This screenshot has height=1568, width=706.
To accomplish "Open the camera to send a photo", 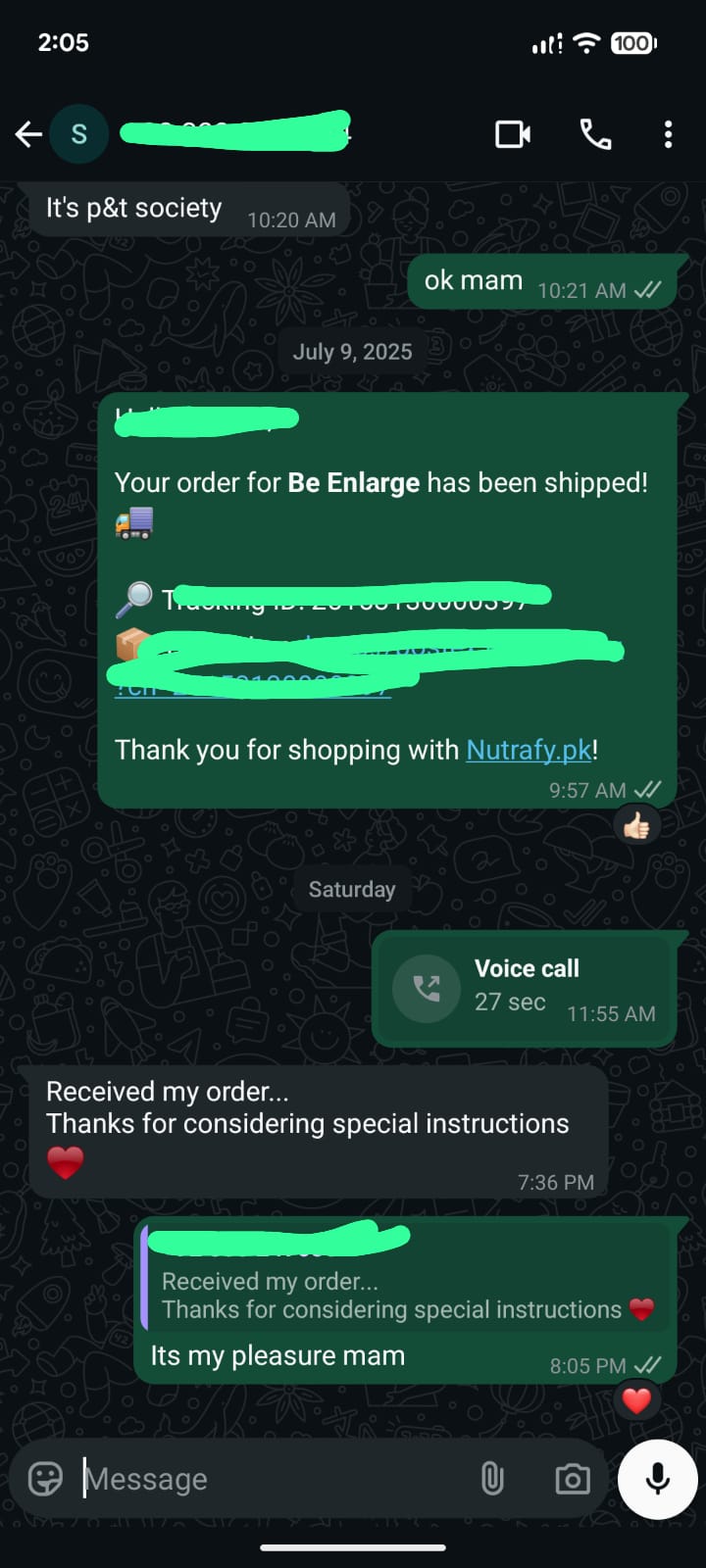I will (572, 1478).
